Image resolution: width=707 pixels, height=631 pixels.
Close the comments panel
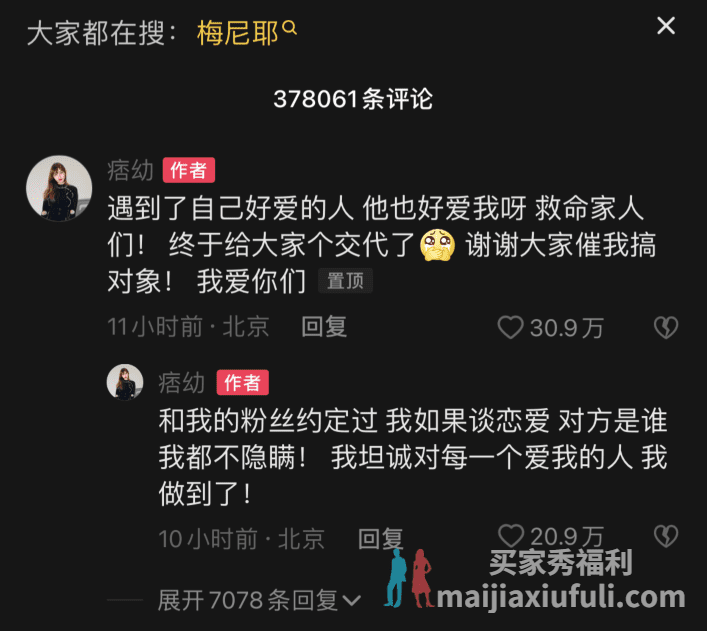click(666, 26)
